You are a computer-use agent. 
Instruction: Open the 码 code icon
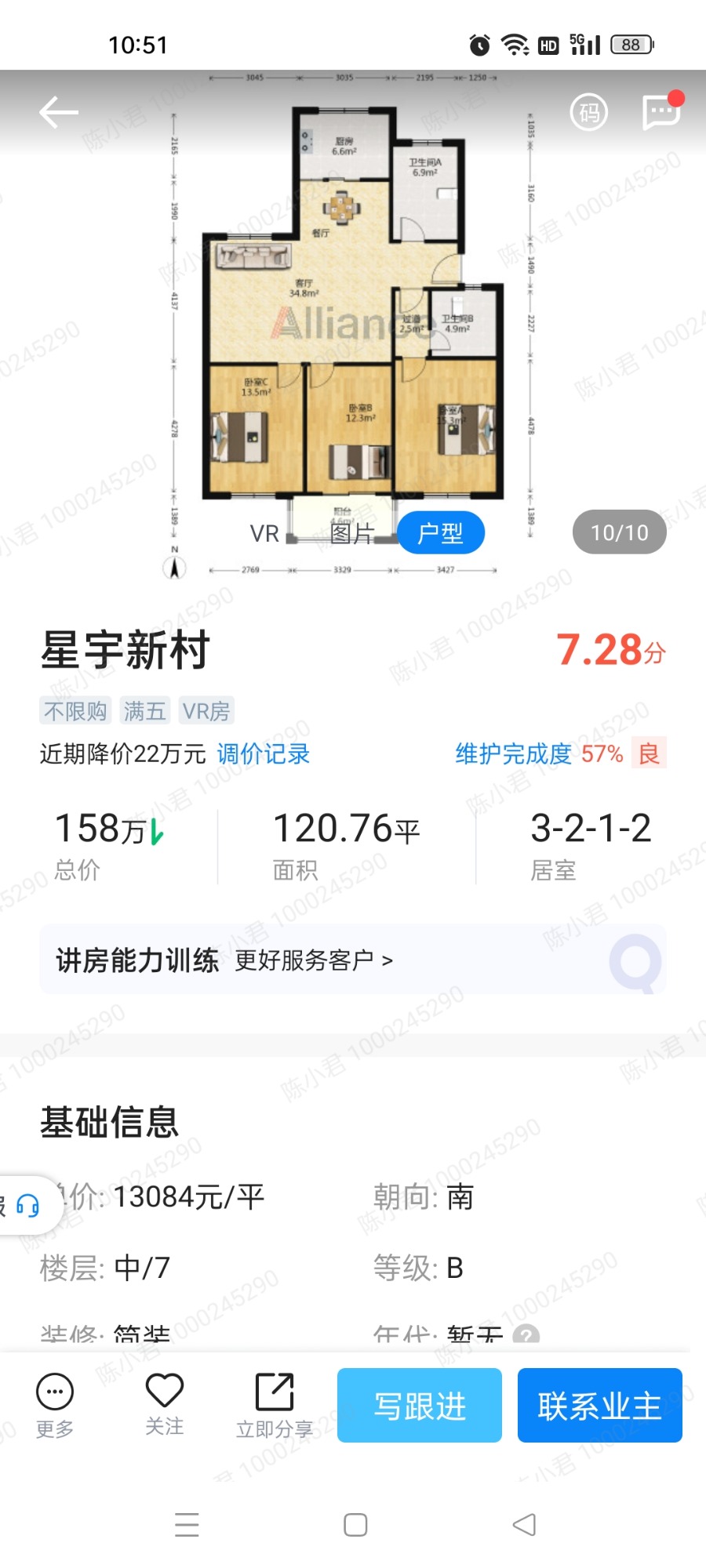[x=588, y=112]
